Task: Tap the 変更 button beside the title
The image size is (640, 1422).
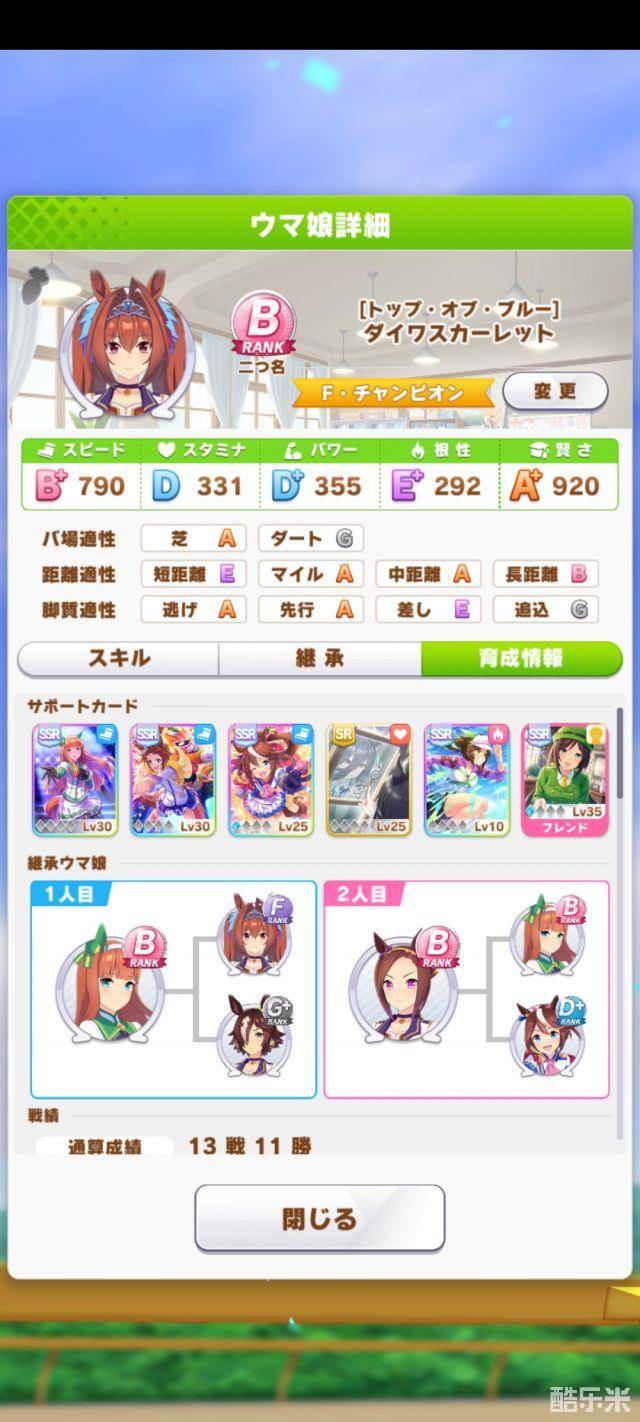Action: (x=555, y=391)
